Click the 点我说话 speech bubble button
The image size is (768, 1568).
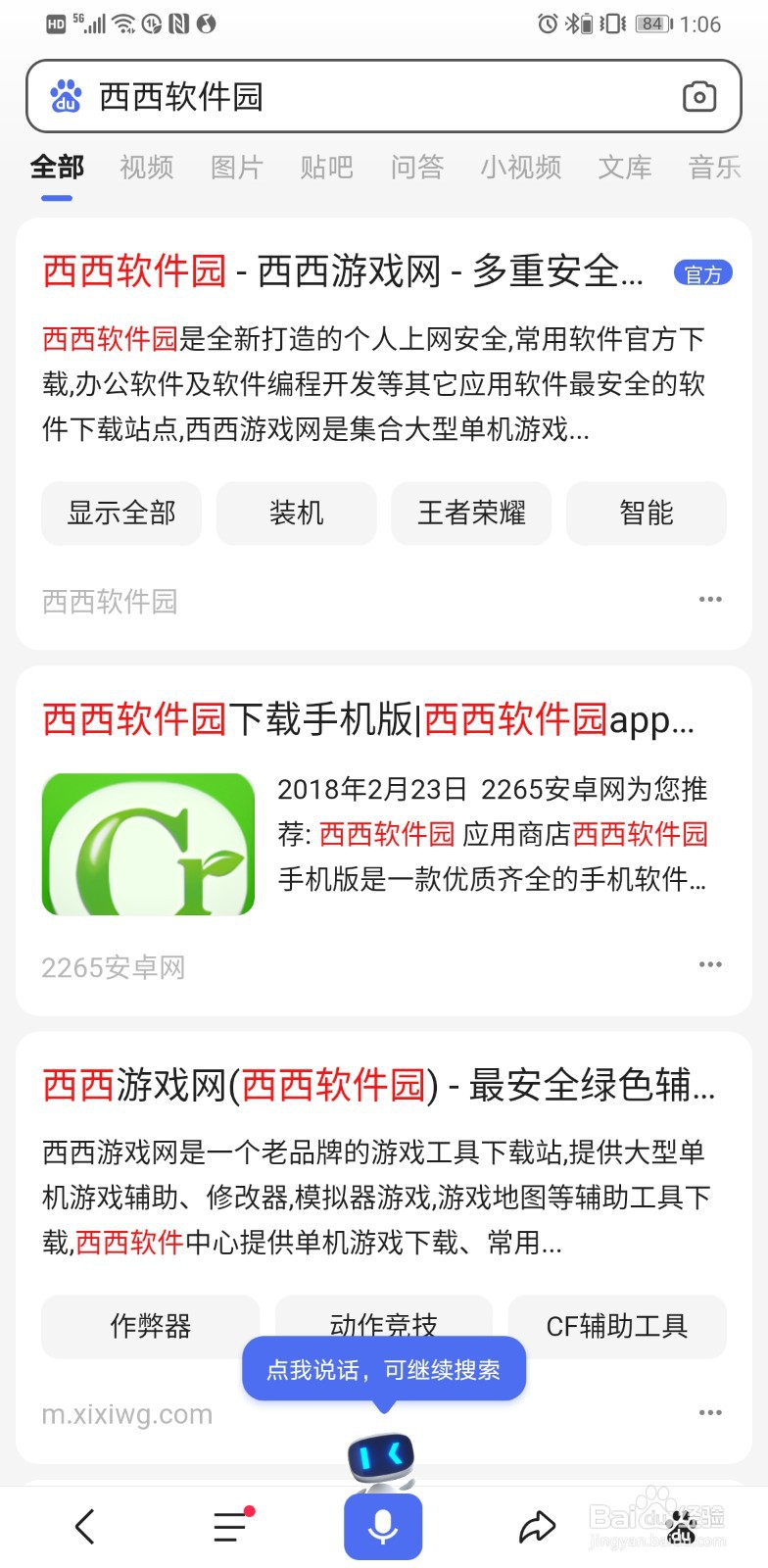(383, 1368)
